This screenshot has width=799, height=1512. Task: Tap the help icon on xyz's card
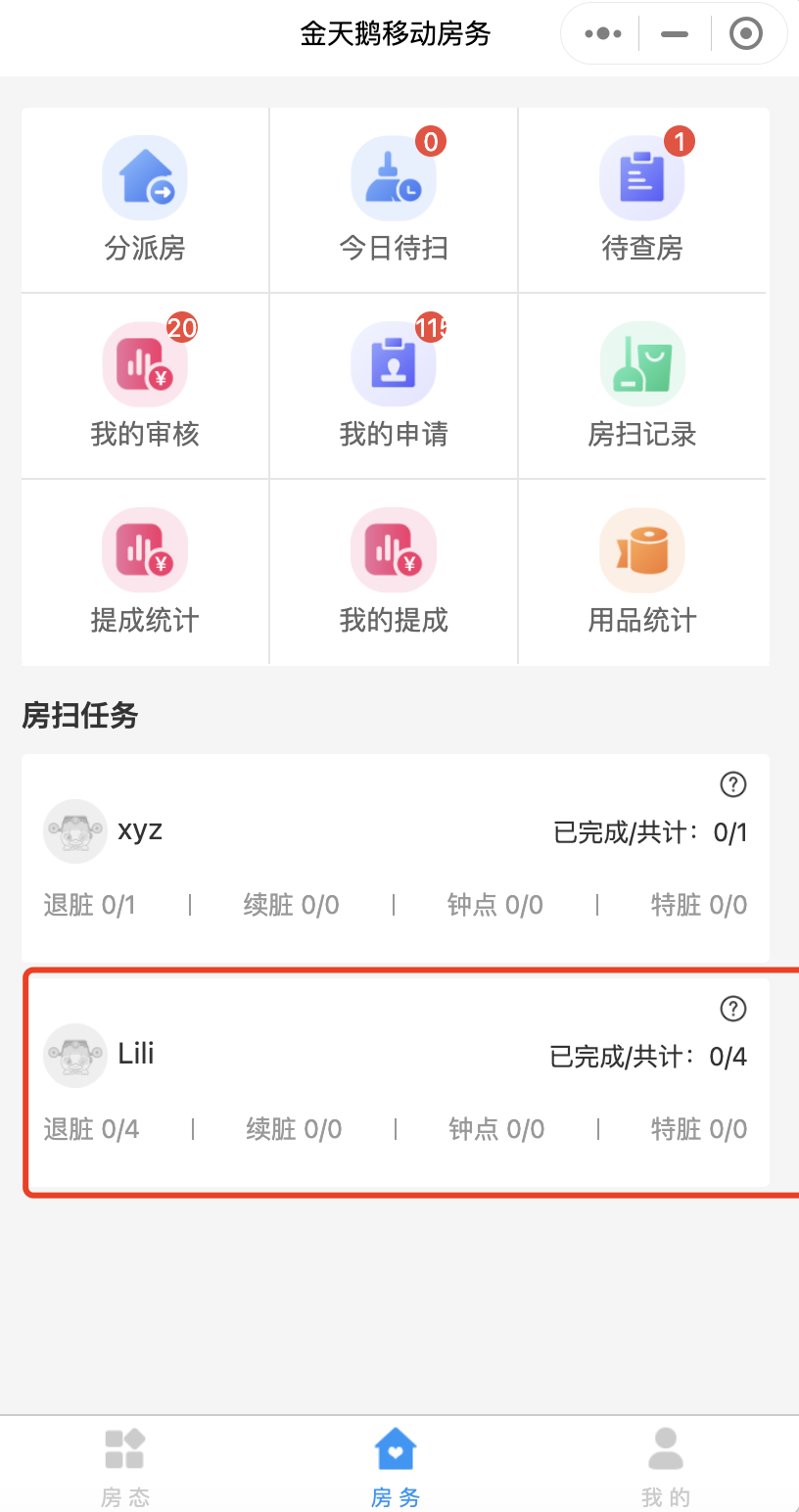point(732,784)
